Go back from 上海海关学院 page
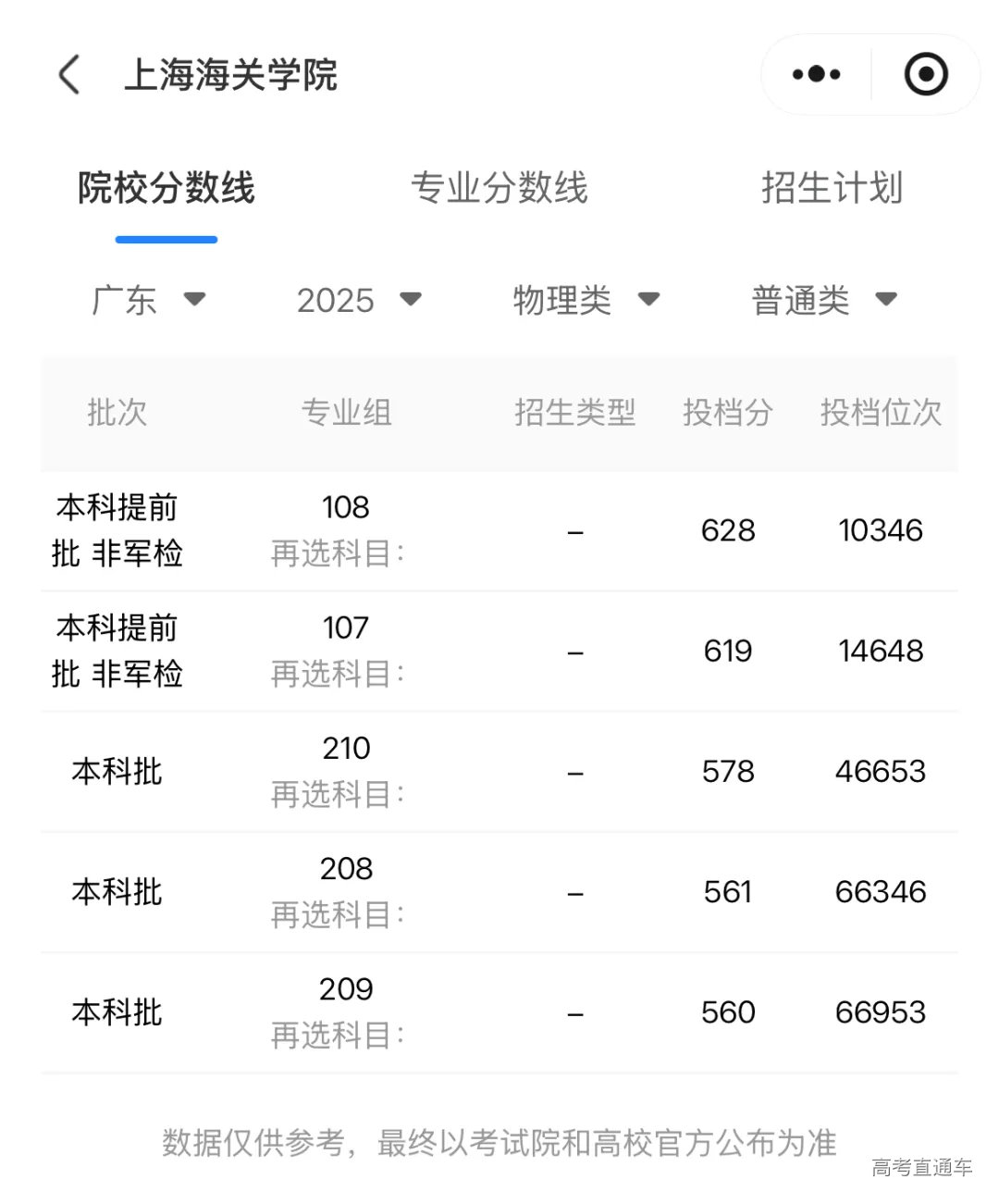The width and height of the screenshot is (999, 1204). (69, 75)
